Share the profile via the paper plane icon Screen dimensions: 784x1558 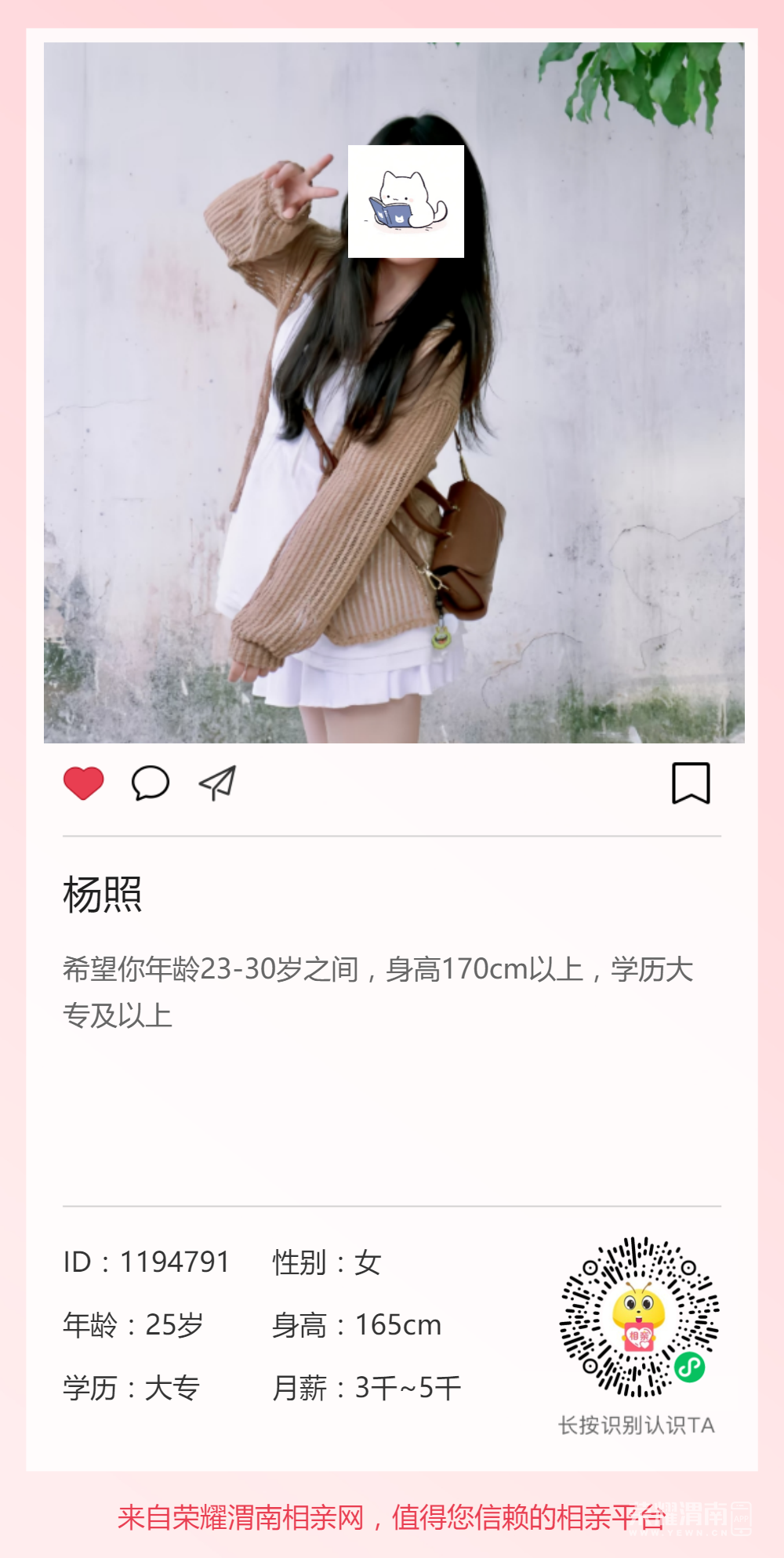(x=216, y=780)
